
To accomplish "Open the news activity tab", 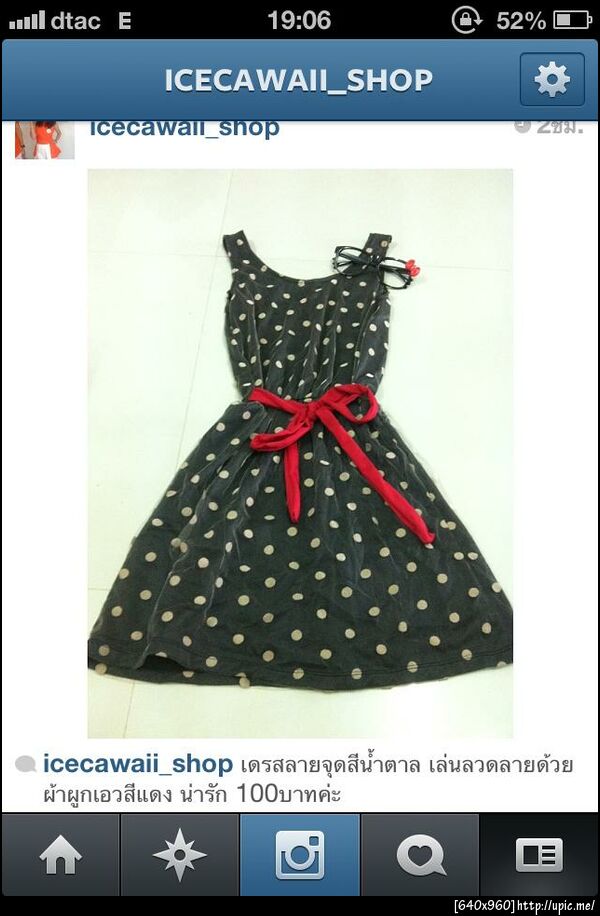I will pos(420,855).
